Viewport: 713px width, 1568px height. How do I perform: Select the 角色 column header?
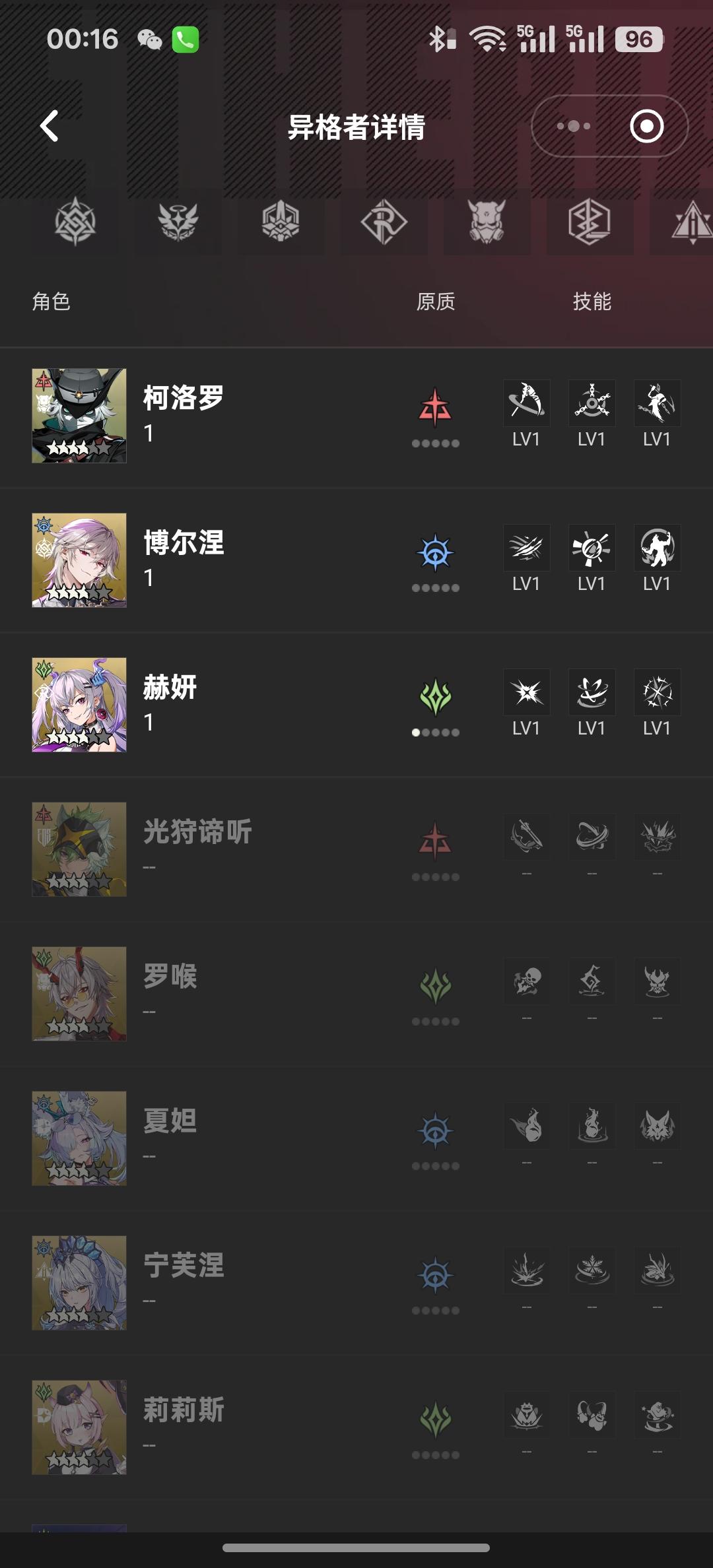click(51, 302)
